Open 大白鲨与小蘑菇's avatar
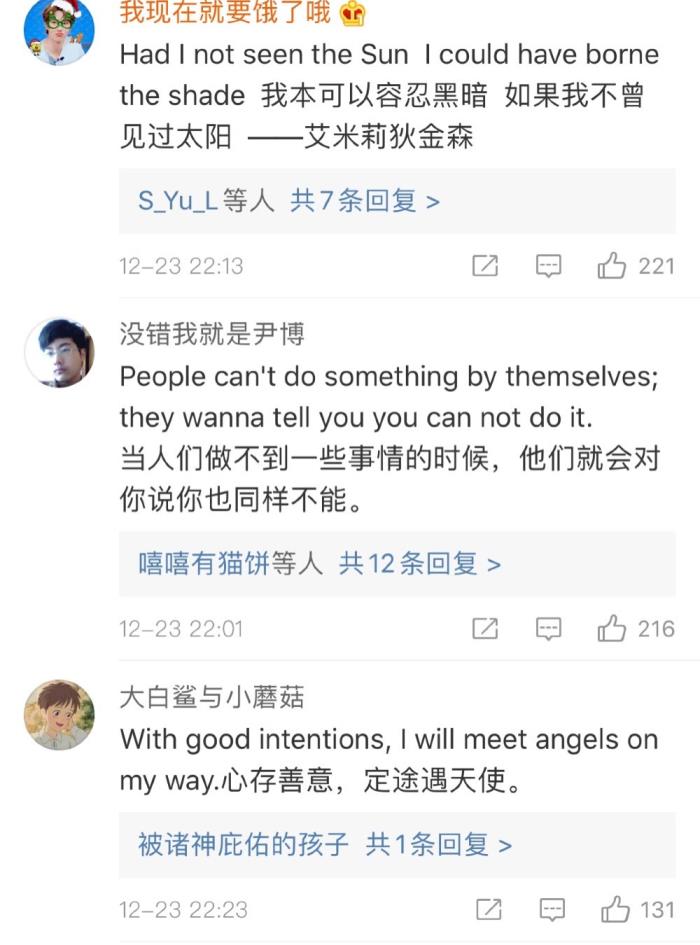 tap(59, 715)
